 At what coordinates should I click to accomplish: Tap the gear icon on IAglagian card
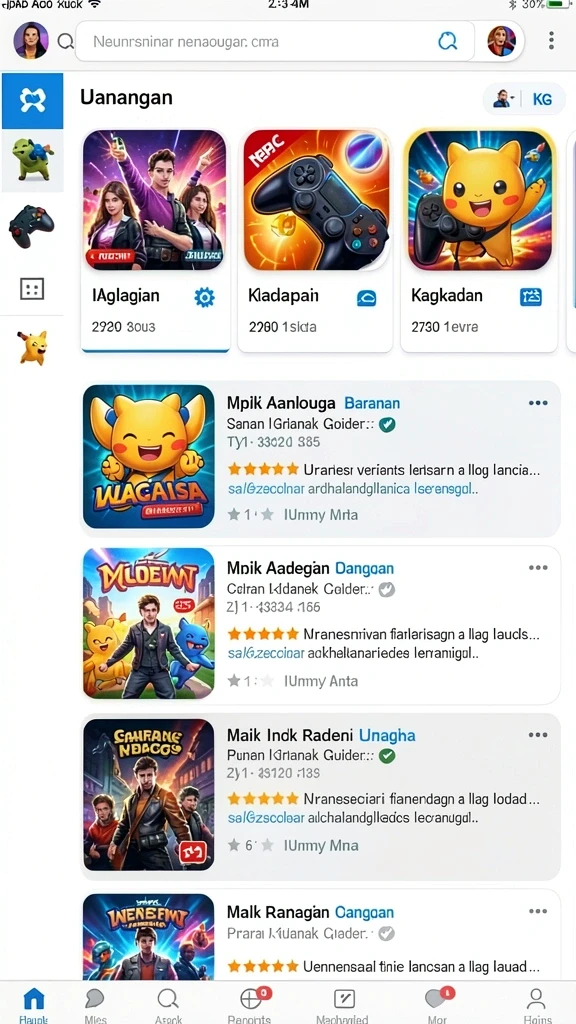pos(204,298)
